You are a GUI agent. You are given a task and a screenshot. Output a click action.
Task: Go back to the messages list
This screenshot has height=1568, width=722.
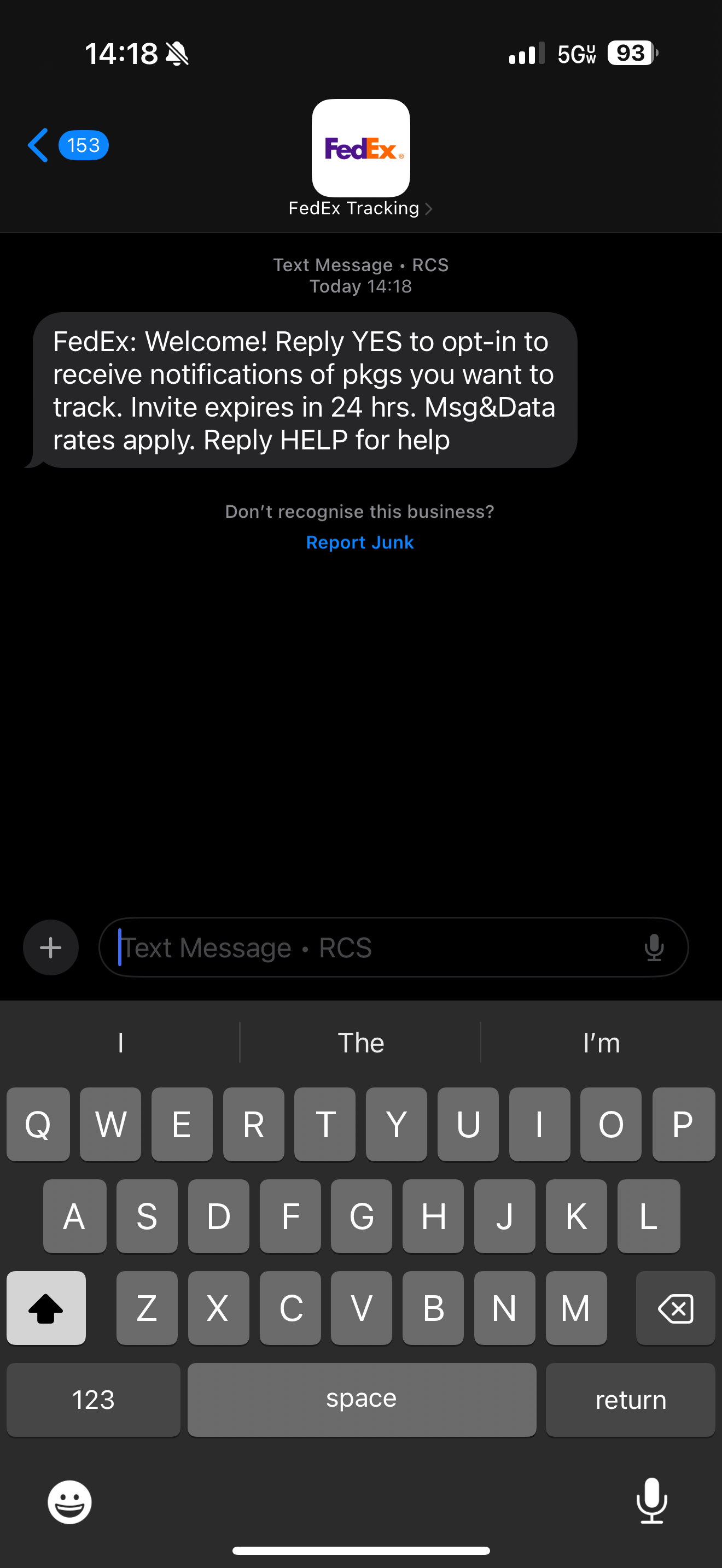click(39, 145)
